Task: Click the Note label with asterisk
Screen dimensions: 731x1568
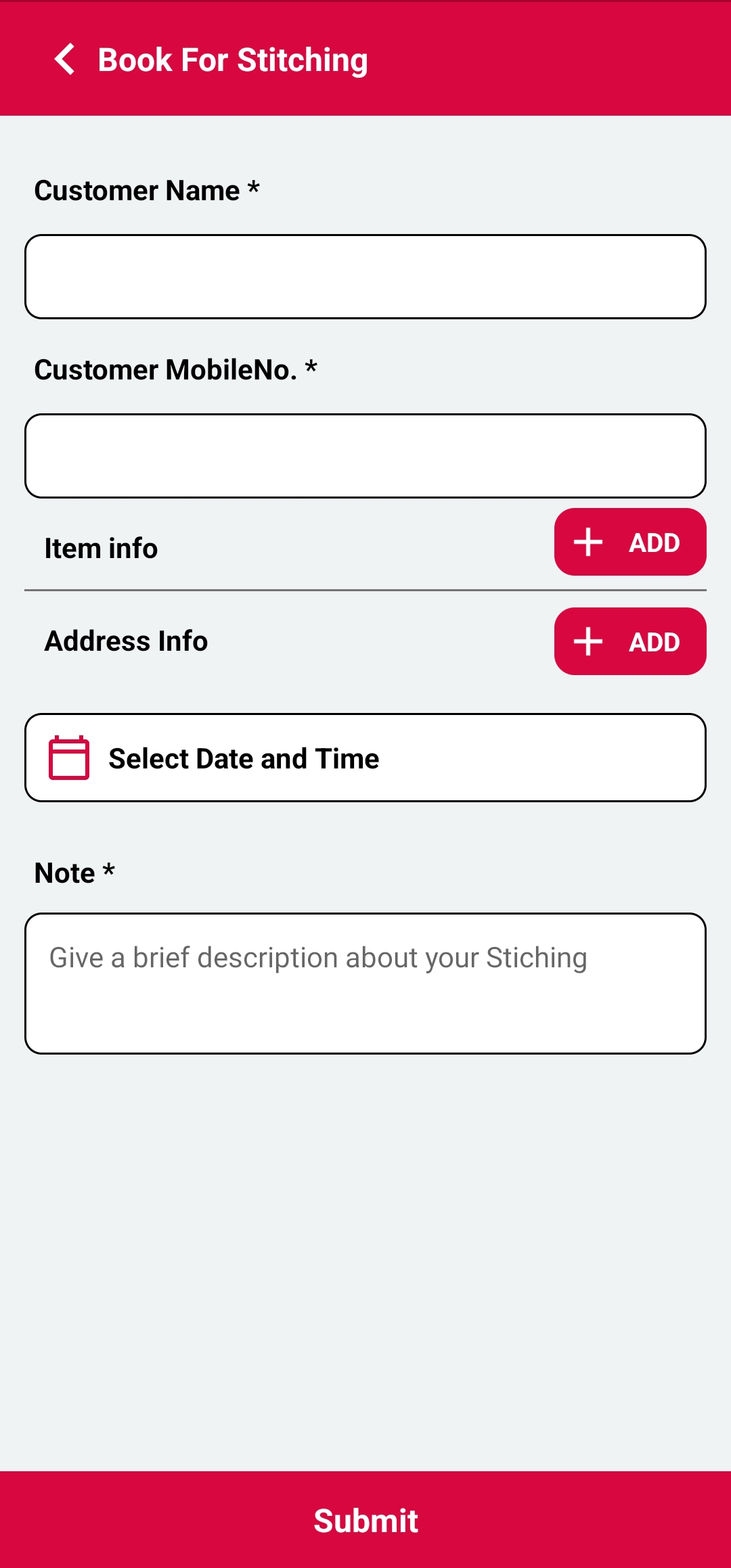Action: [74, 873]
